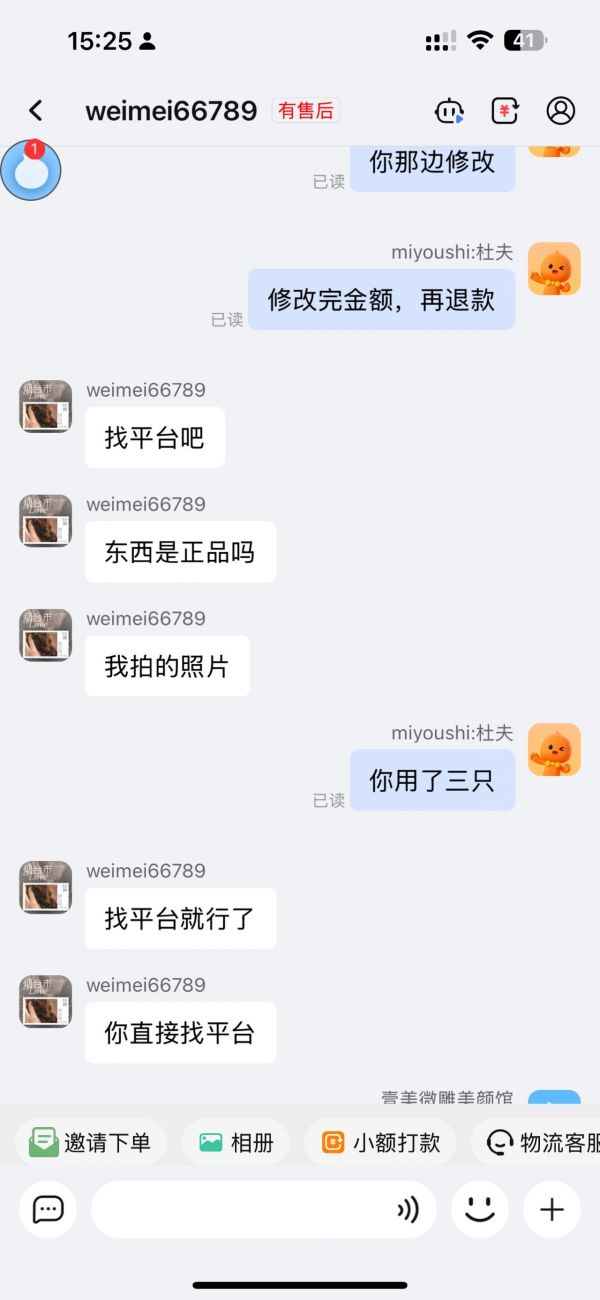Image resolution: width=600 pixels, height=1300 pixels.
Task: Open 相册 photo album chip
Action: [x=236, y=1142]
